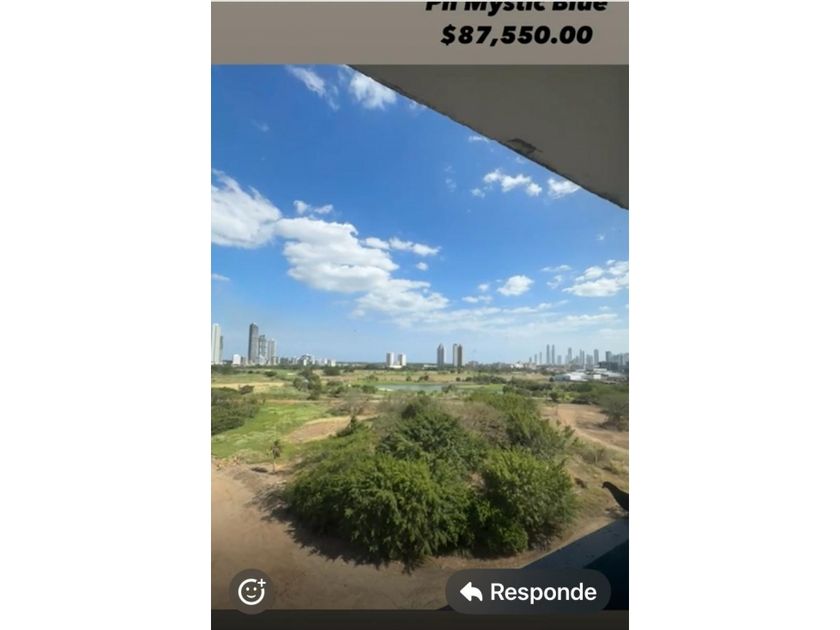Tap the Responde reply button
840x630 pixels.
pos(528,592)
